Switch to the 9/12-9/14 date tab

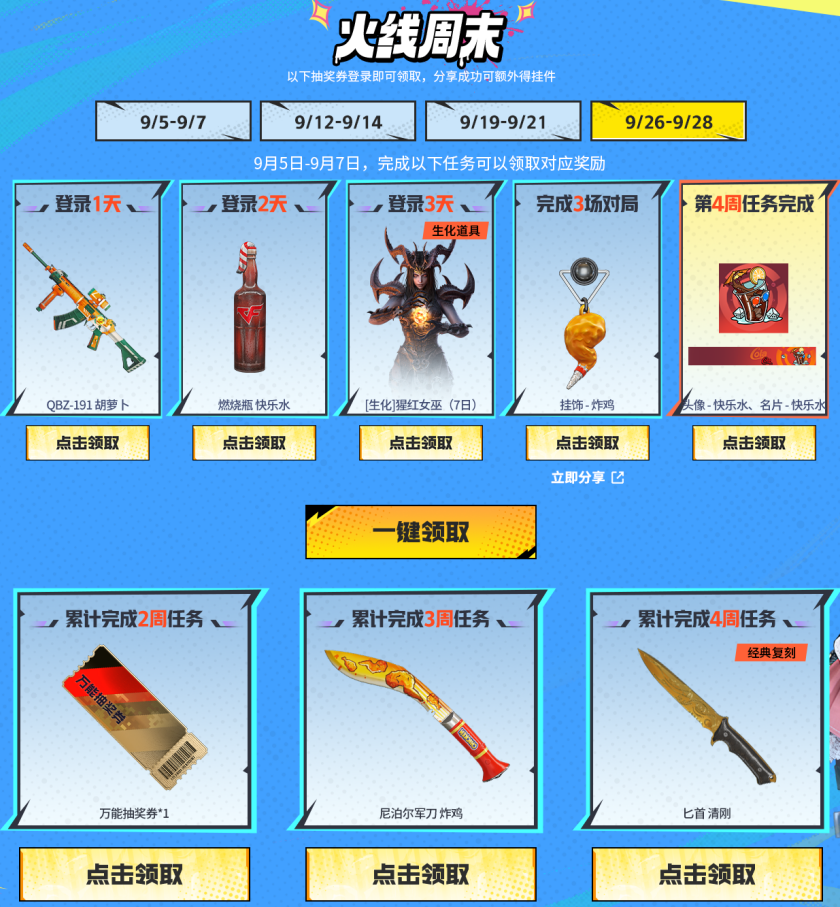338,122
